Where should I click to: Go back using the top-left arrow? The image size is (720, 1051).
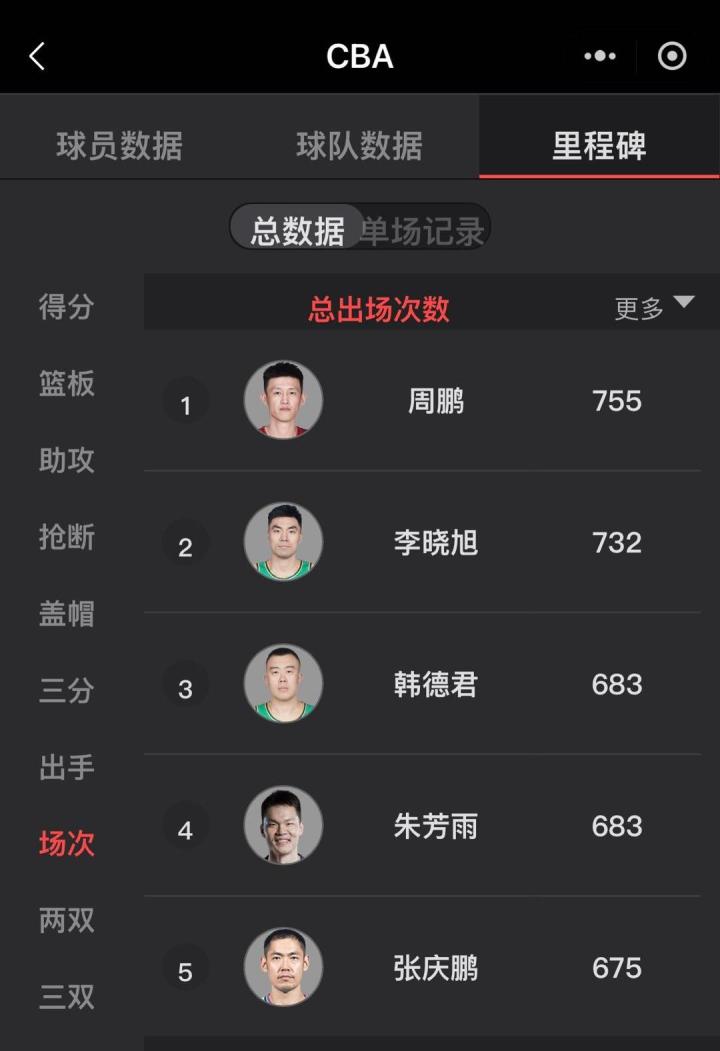pyautogui.click(x=37, y=56)
